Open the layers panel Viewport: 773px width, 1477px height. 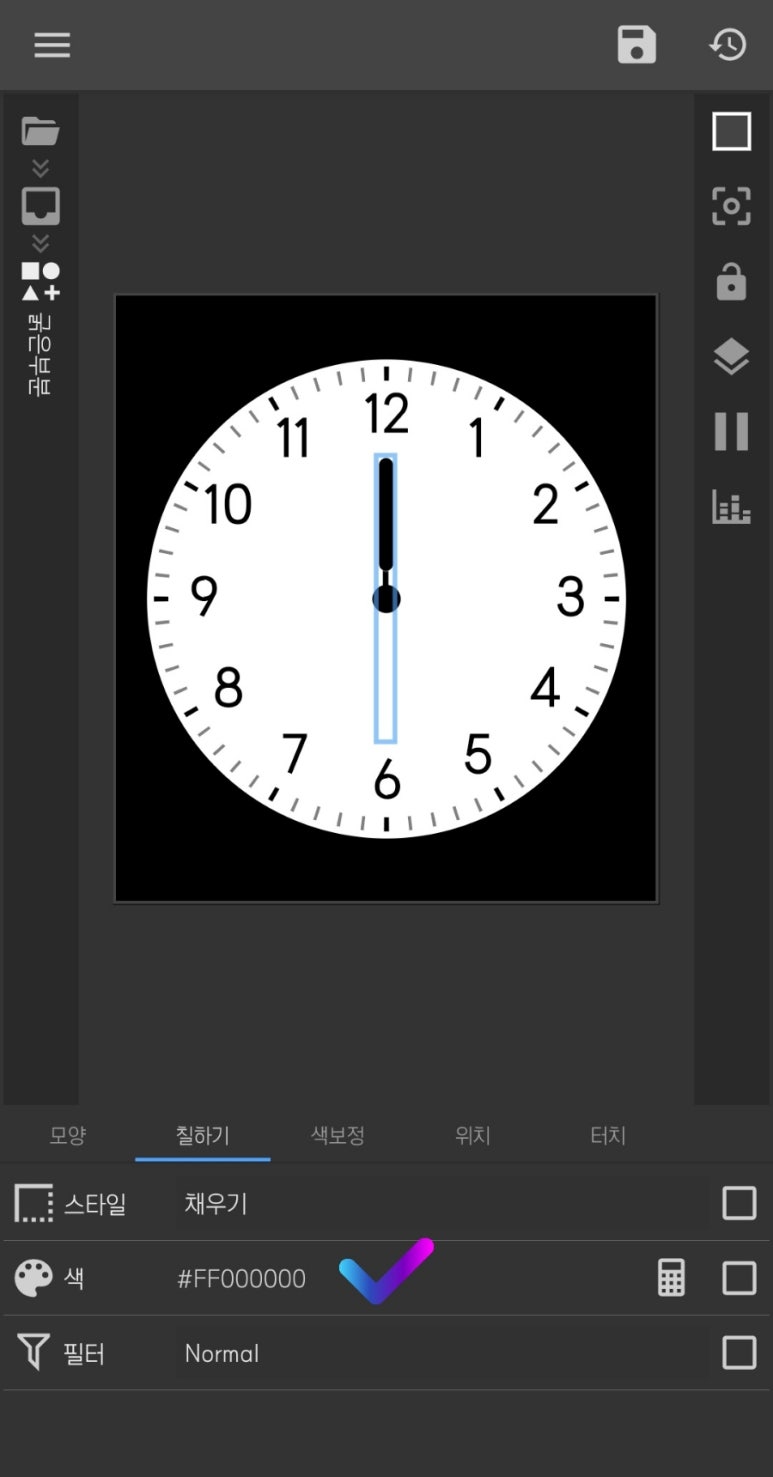pyautogui.click(x=731, y=356)
